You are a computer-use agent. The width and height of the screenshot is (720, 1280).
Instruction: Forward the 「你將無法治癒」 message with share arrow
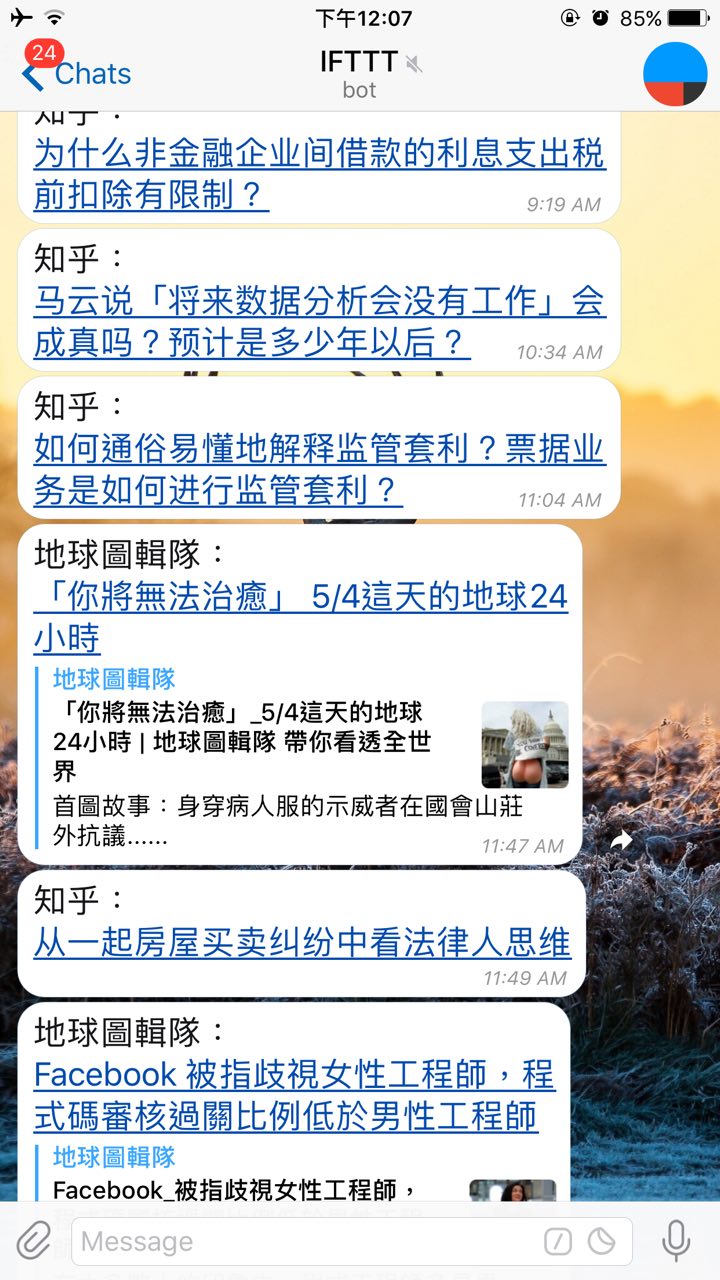click(x=622, y=842)
